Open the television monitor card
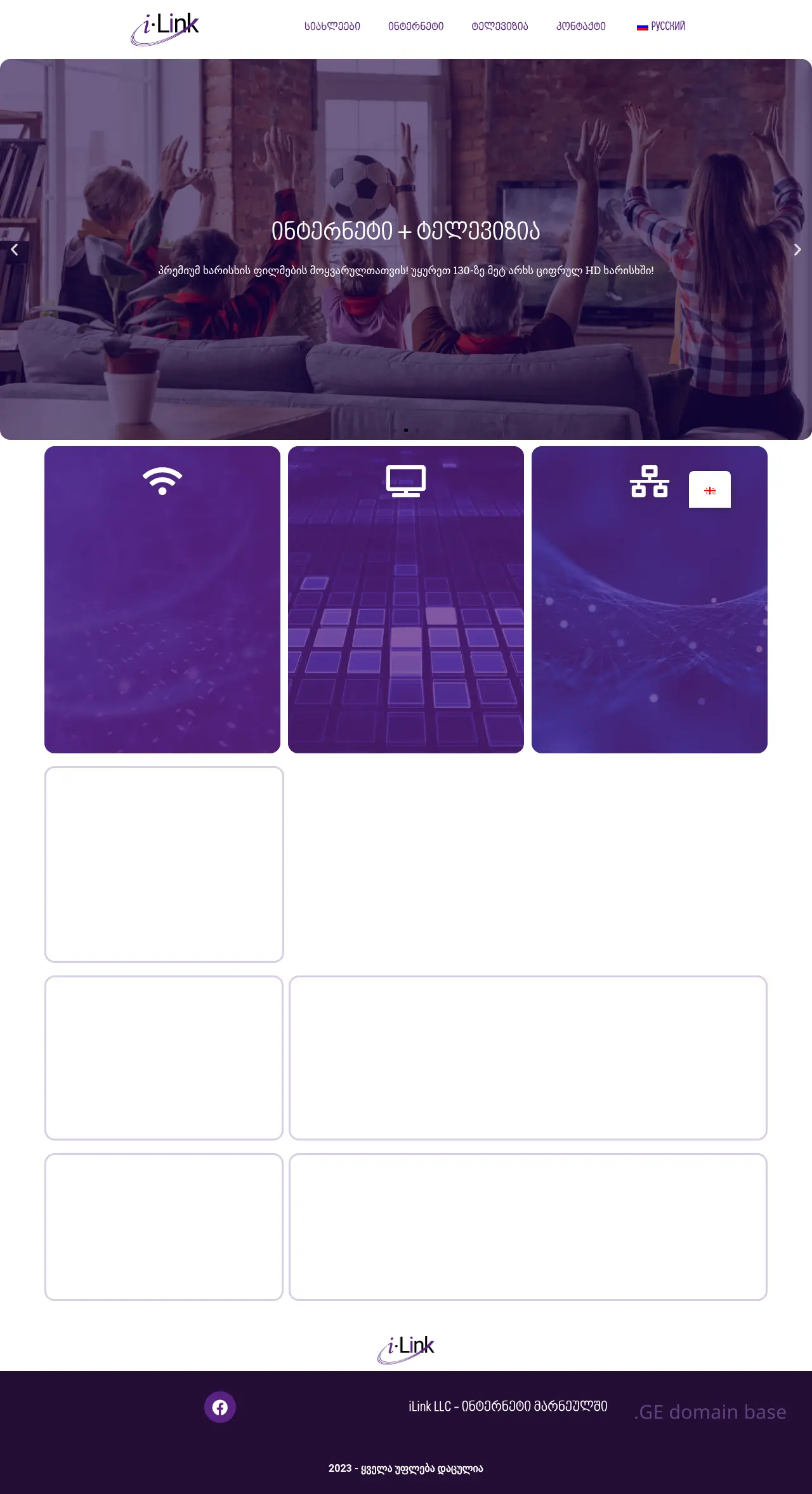Screen dimensions: 812x1494 click(x=406, y=599)
